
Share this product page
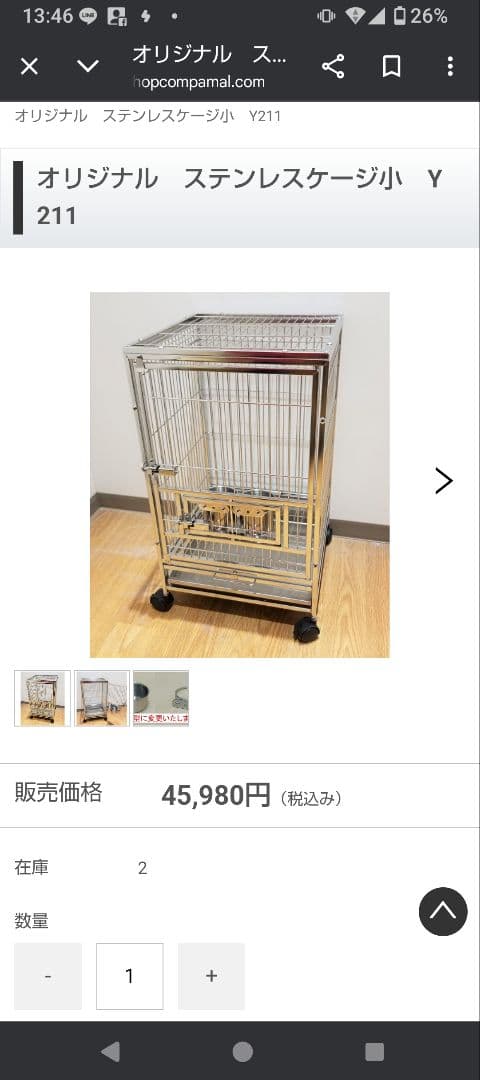333,67
